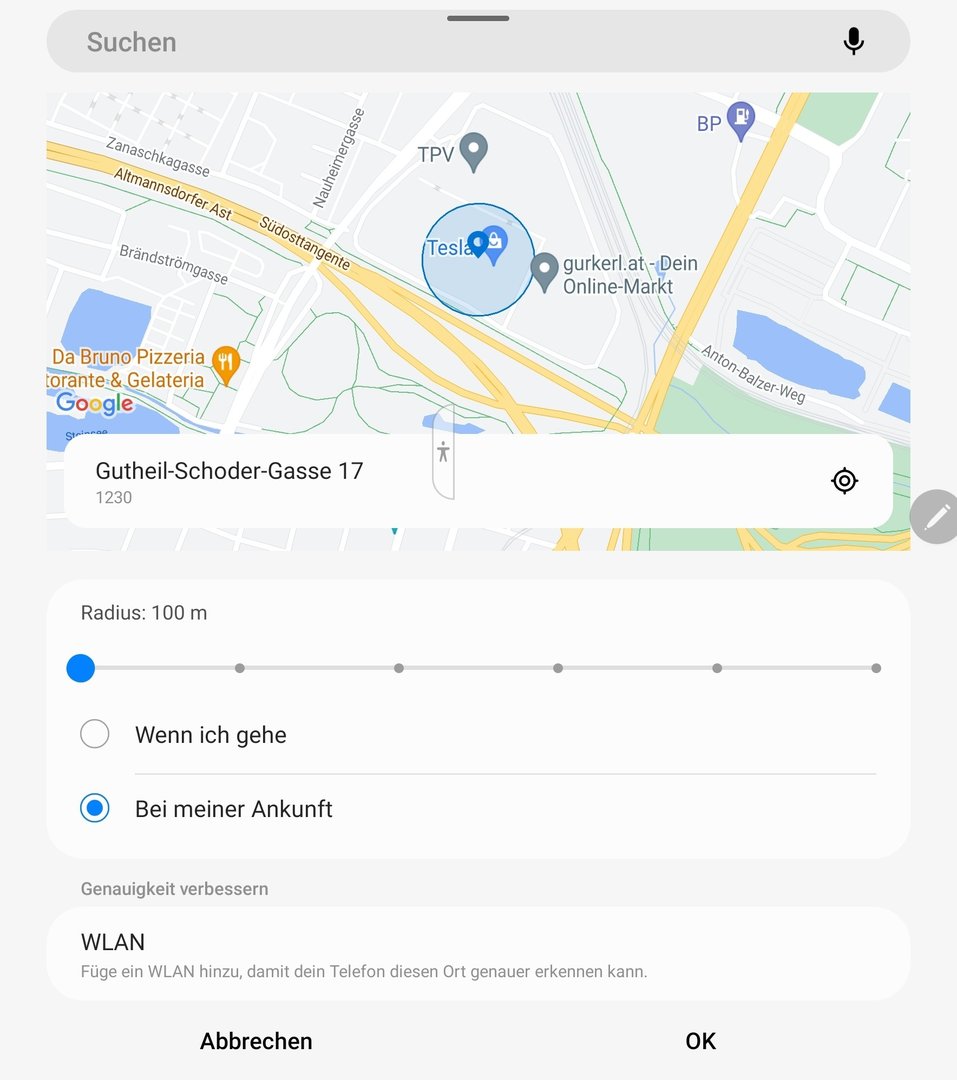This screenshot has height=1080, width=957.
Task: Open the Gutheil-Schoder-Gasse 17 address card
Action: 400,481
